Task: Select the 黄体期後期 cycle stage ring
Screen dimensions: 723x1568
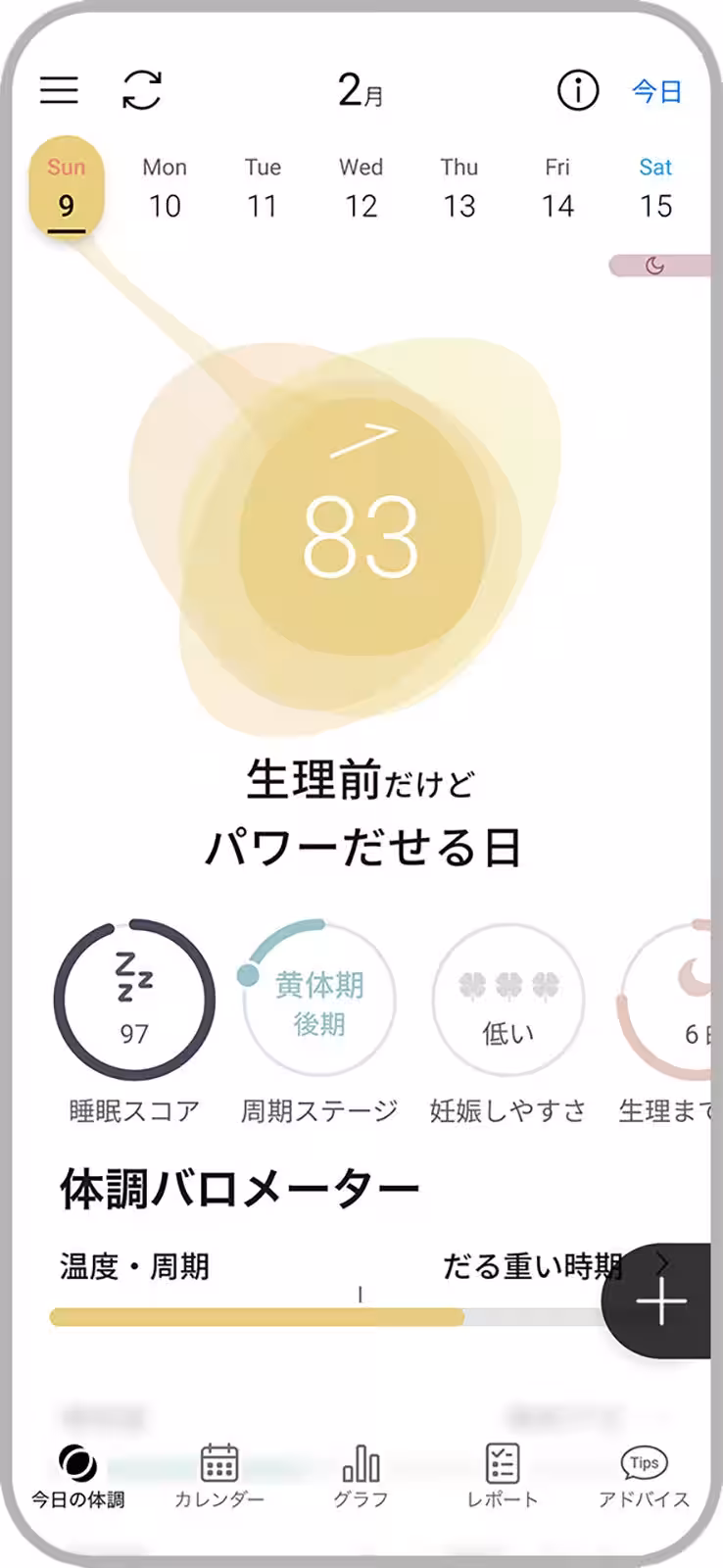Action: [x=318, y=1000]
